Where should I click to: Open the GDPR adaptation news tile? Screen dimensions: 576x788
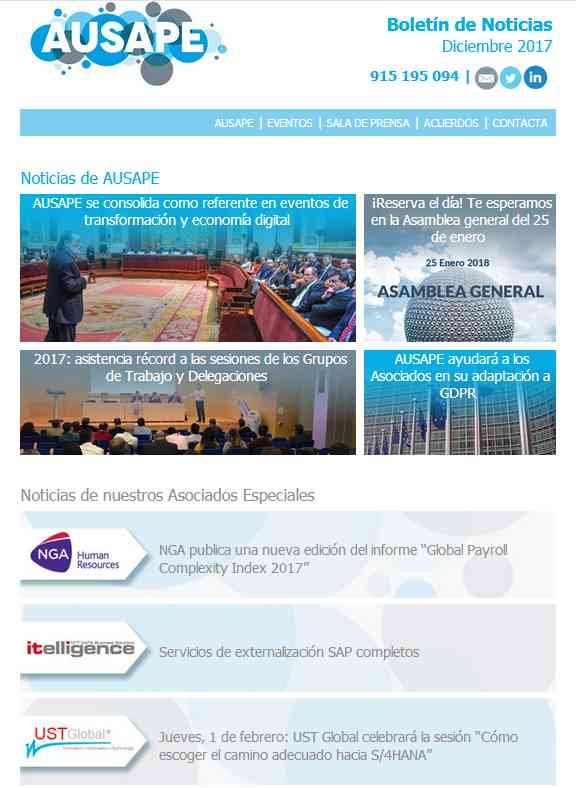click(460, 403)
